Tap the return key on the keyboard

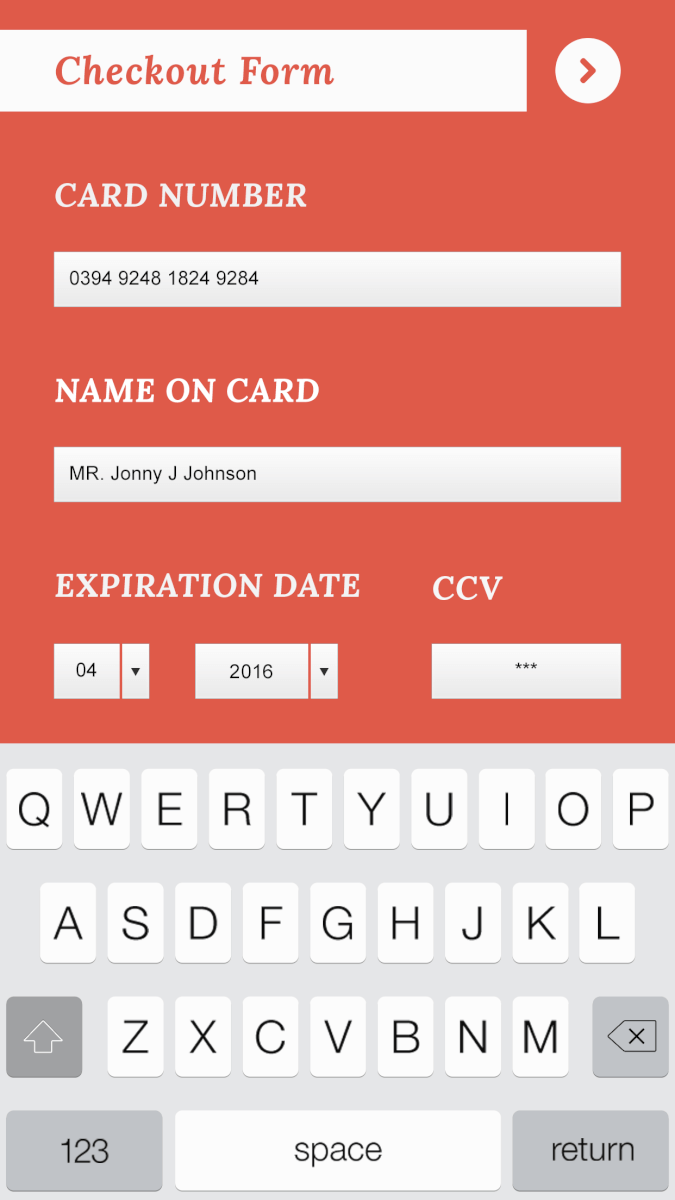591,1150
